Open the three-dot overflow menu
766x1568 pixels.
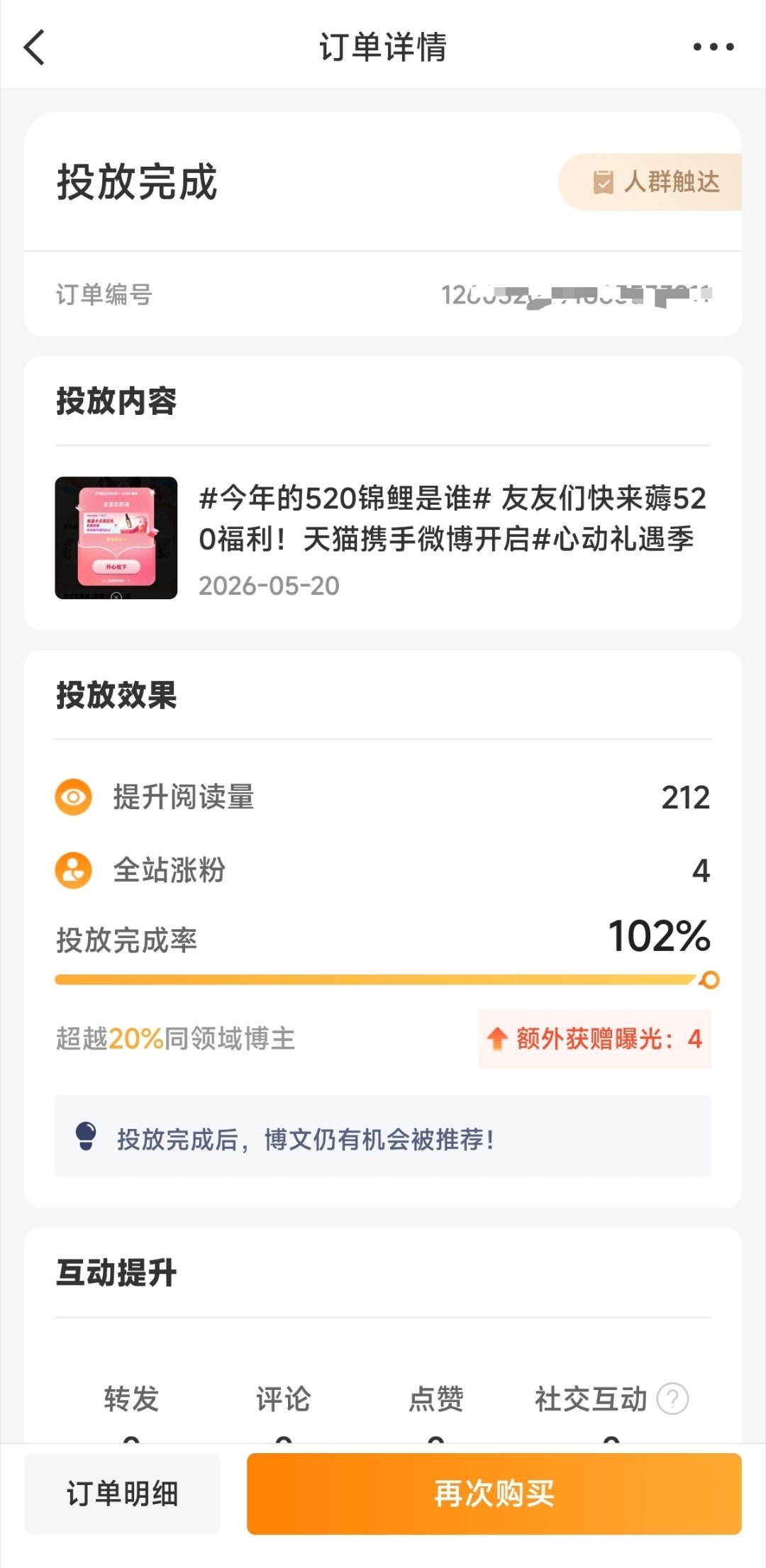[x=713, y=47]
